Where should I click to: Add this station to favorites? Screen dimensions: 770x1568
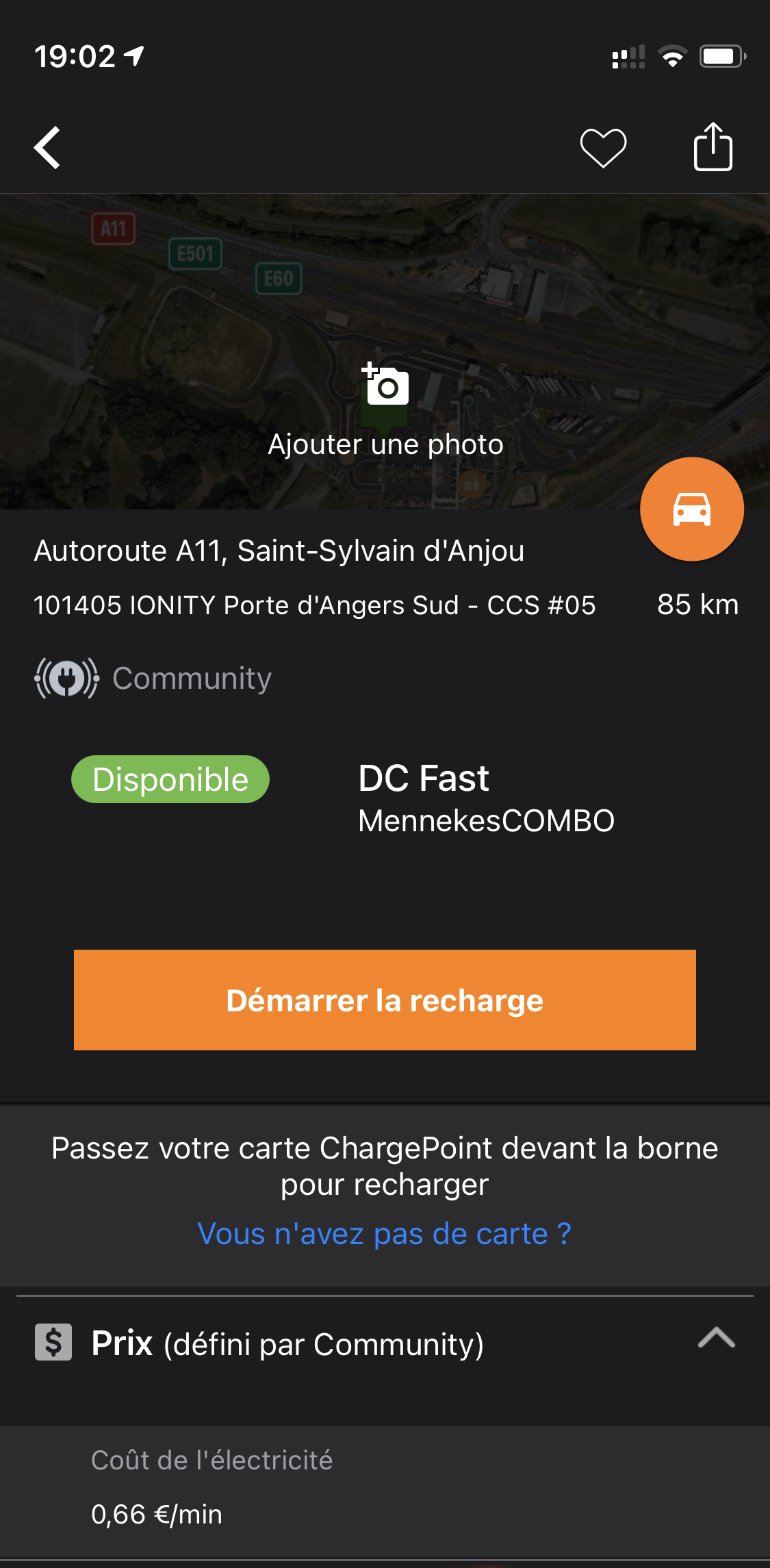point(603,147)
